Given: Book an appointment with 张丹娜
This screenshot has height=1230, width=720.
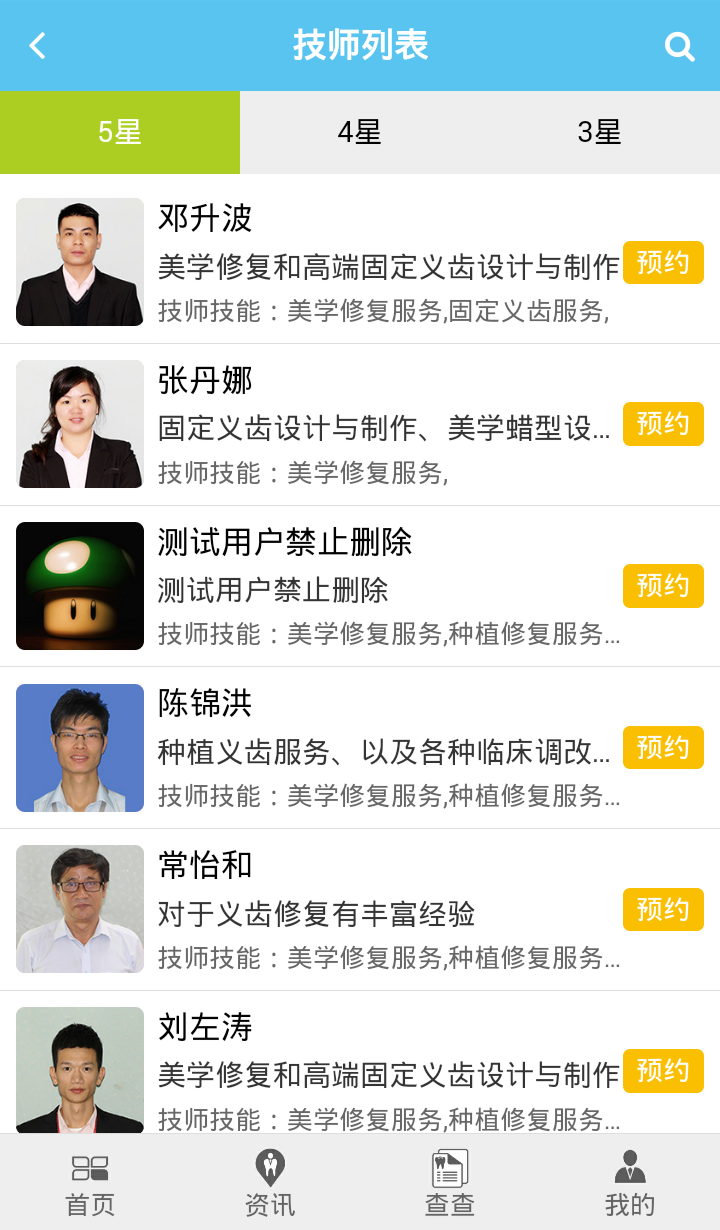Looking at the screenshot, I should [663, 424].
